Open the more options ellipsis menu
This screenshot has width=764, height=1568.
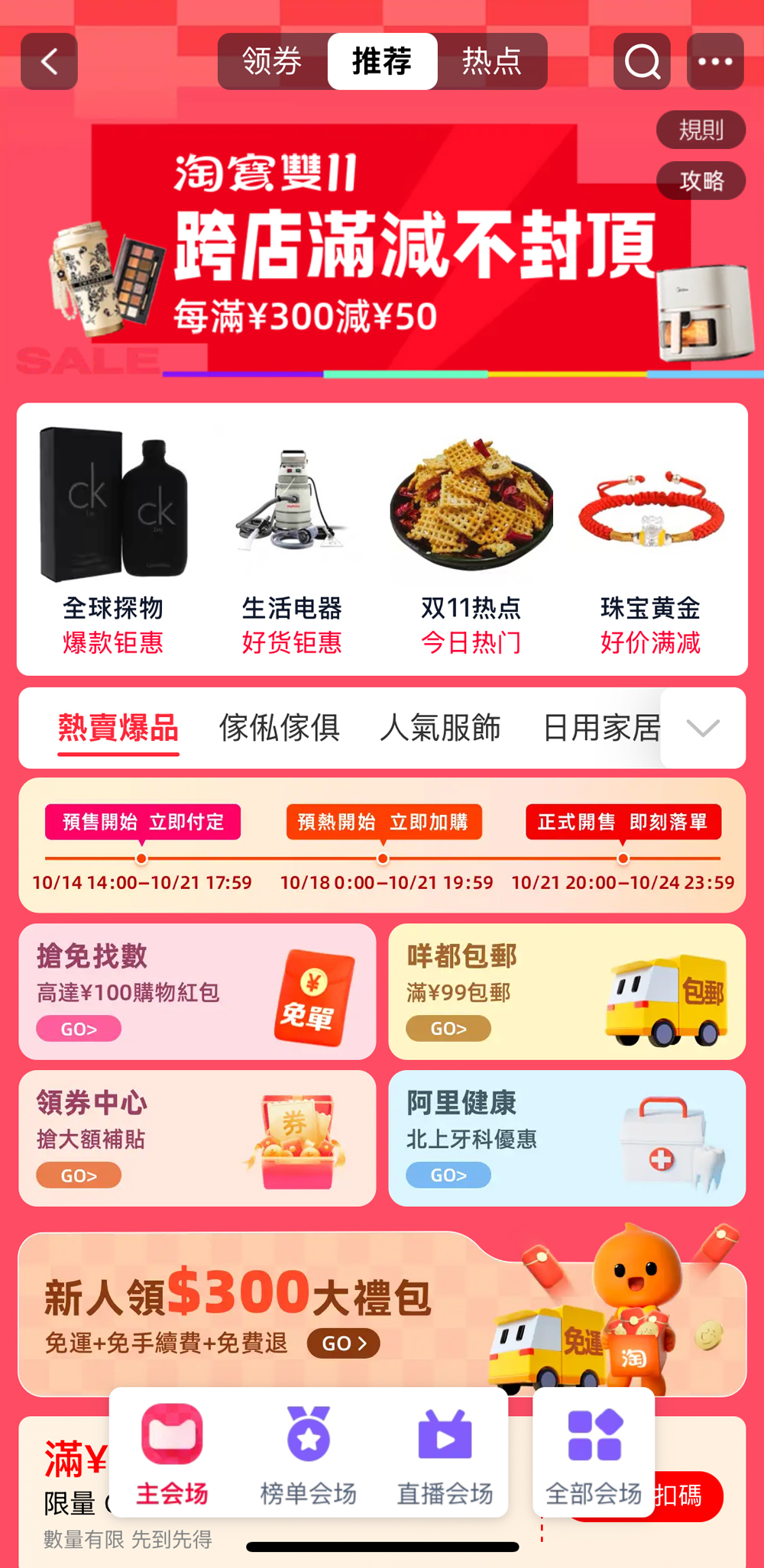pyautogui.click(x=715, y=61)
